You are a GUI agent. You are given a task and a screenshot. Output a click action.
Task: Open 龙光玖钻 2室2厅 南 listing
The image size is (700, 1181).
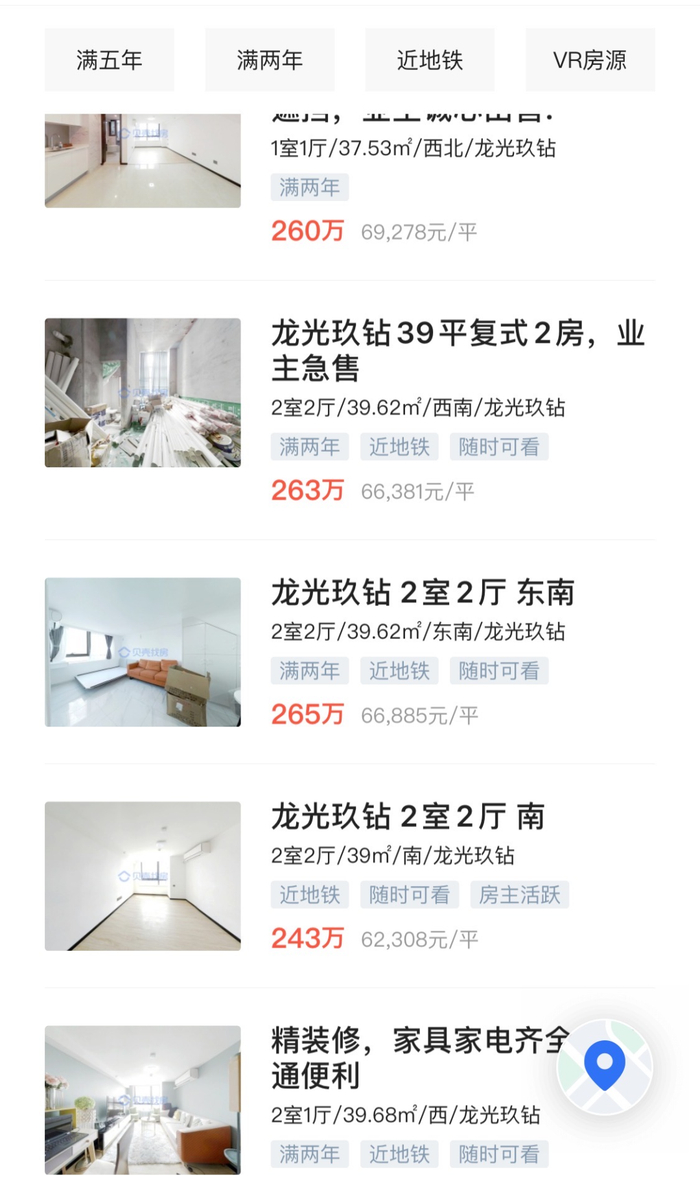407,817
